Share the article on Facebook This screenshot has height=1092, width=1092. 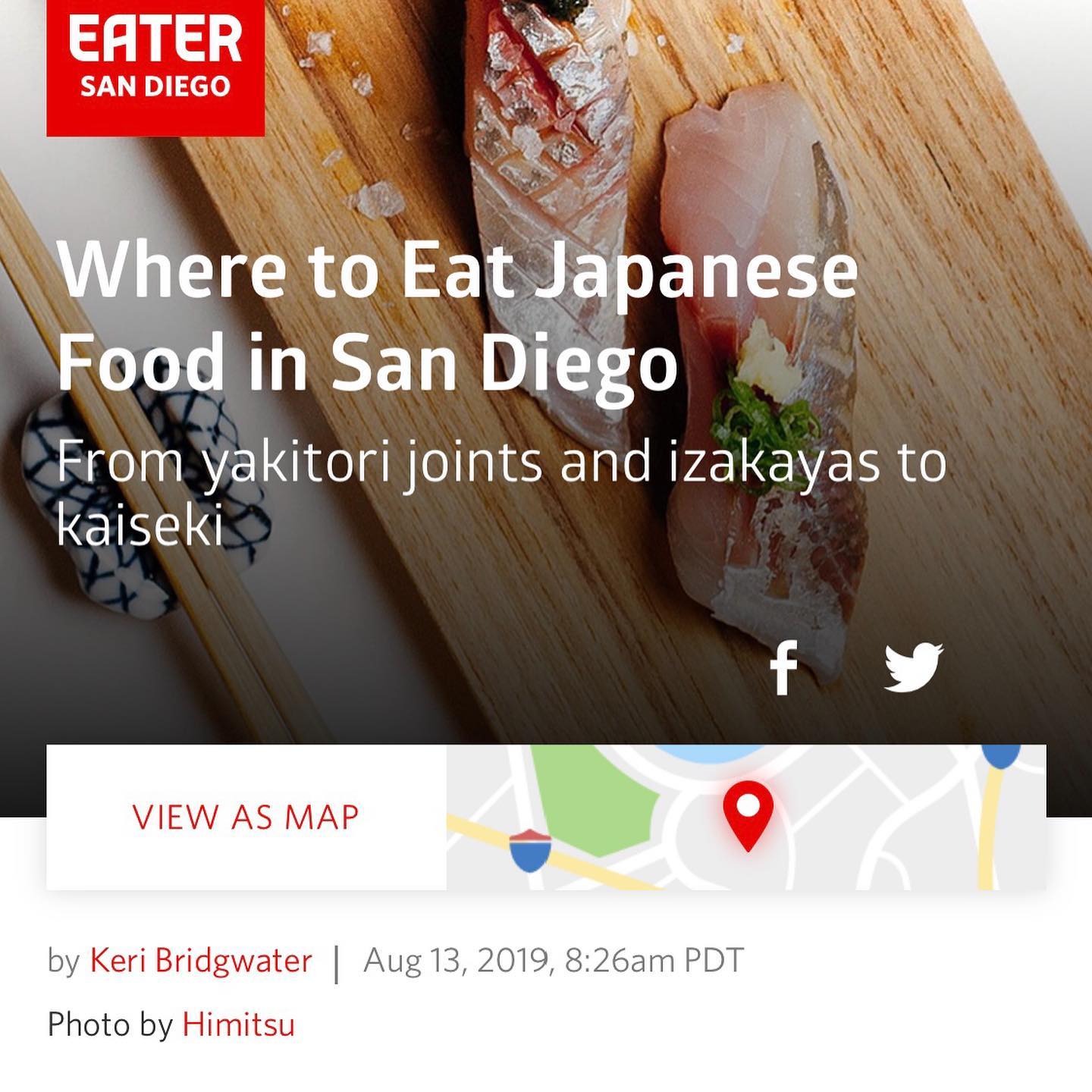[x=784, y=668]
